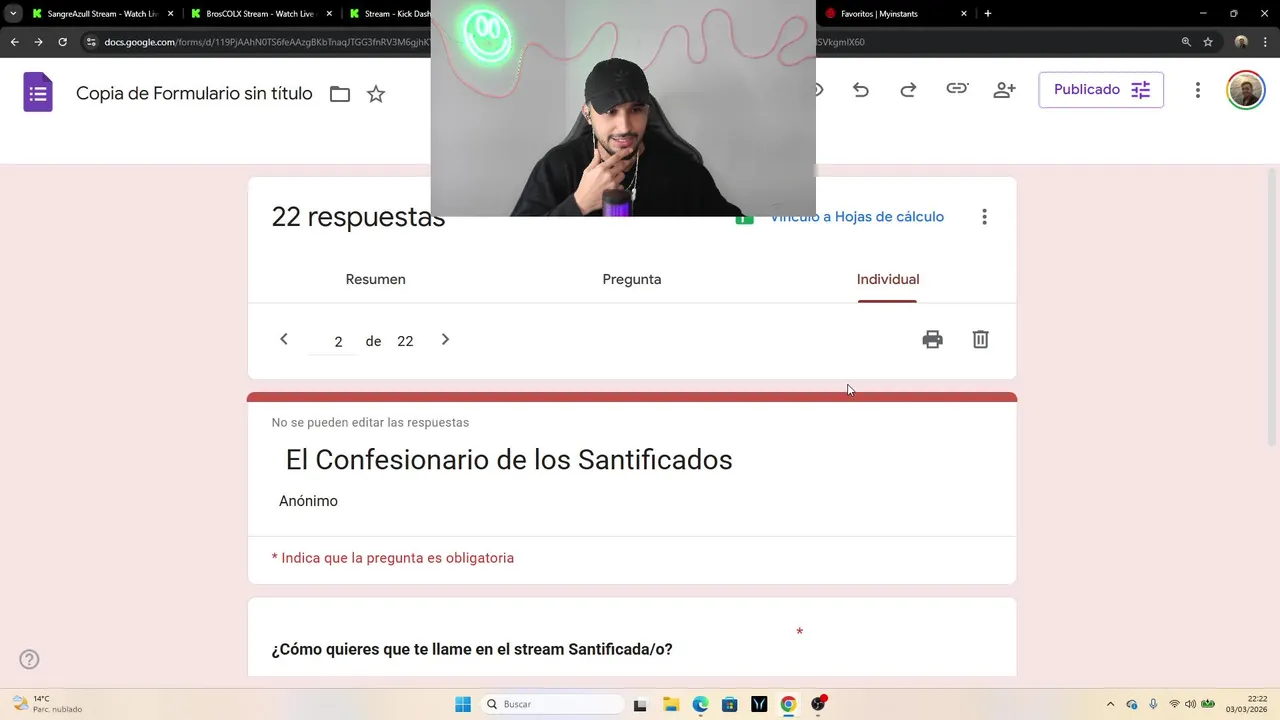Image resolution: width=1280 pixels, height=720 pixels.
Task: Print this individual response
Action: point(932,339)
